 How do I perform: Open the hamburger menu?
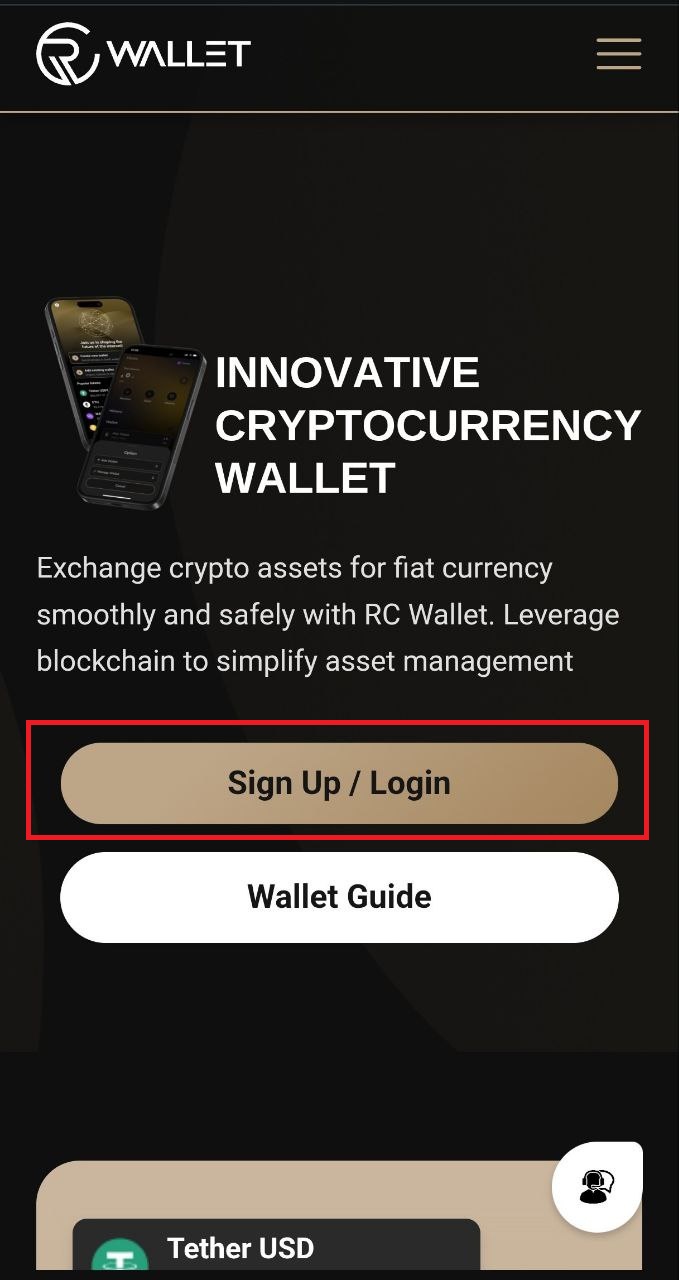618,53
